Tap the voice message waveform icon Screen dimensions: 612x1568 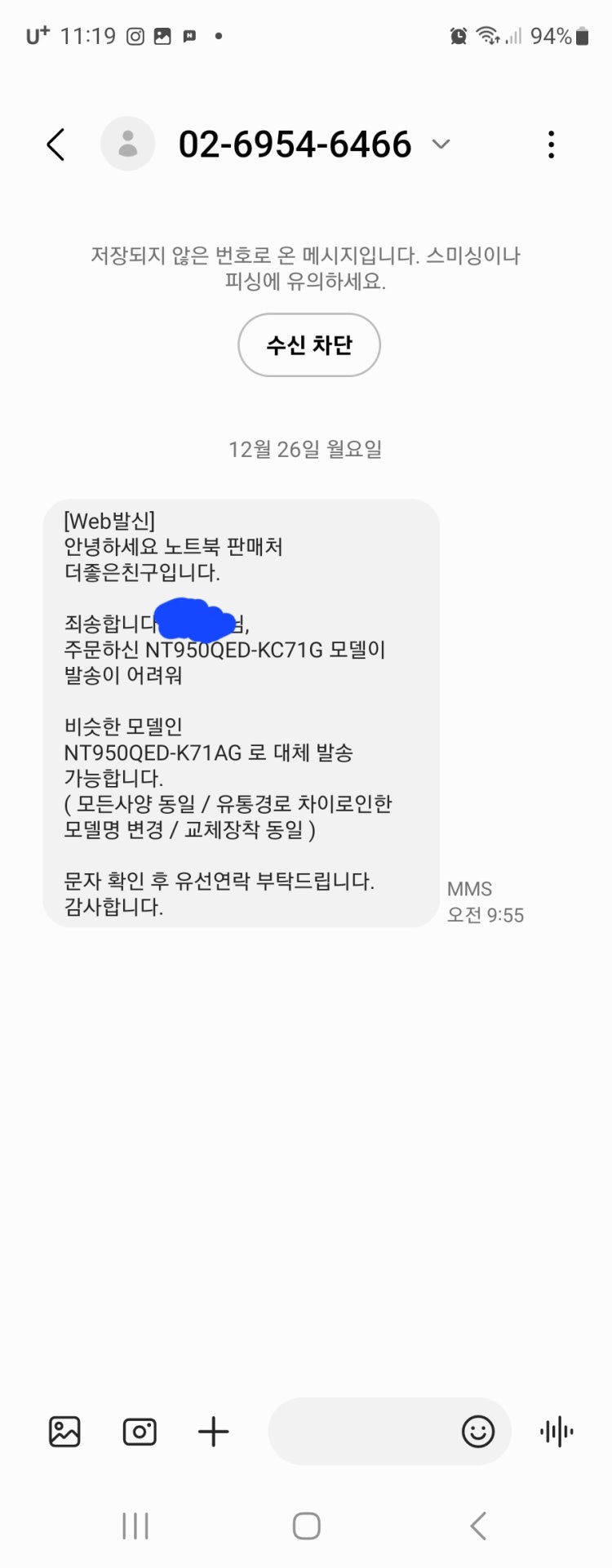556,1431
